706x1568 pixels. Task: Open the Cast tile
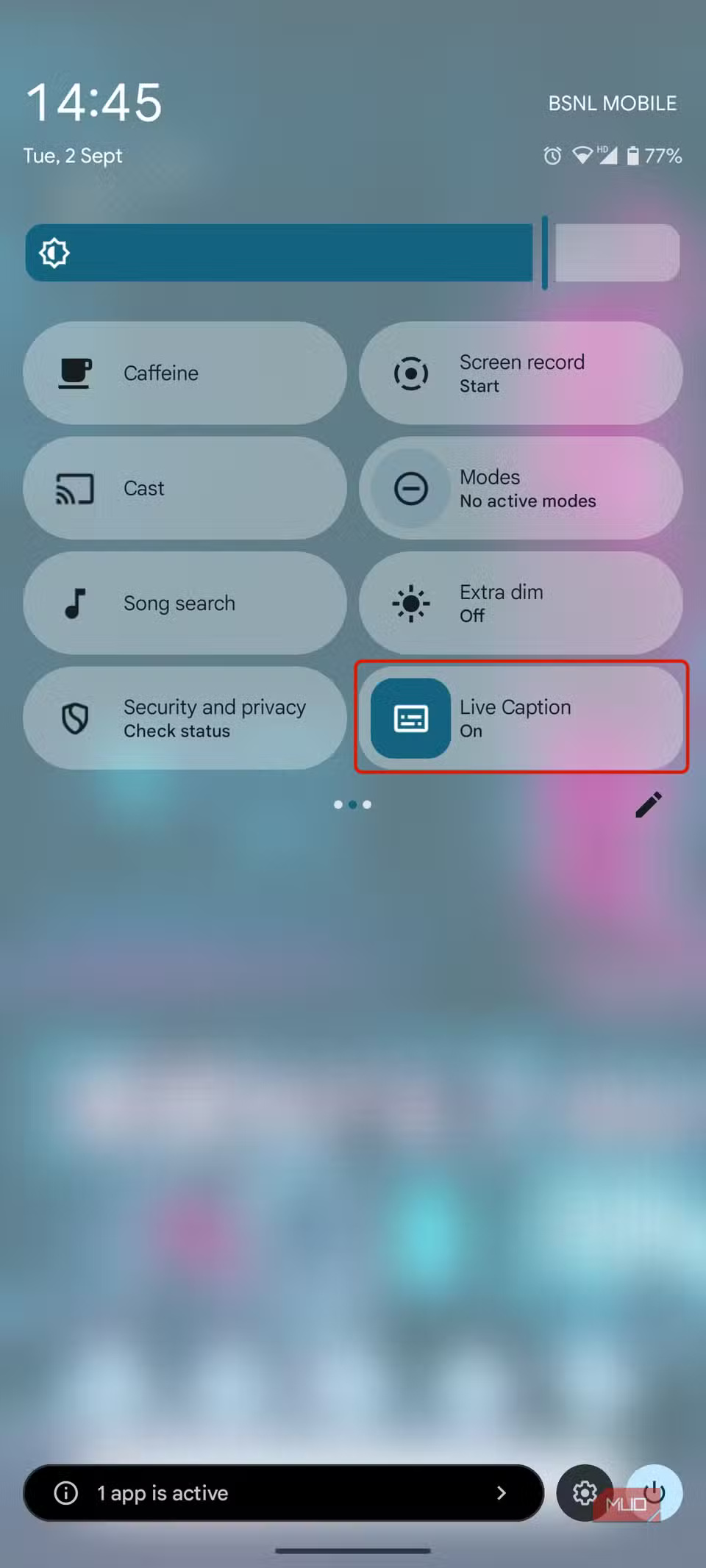[x=185, y=488]
